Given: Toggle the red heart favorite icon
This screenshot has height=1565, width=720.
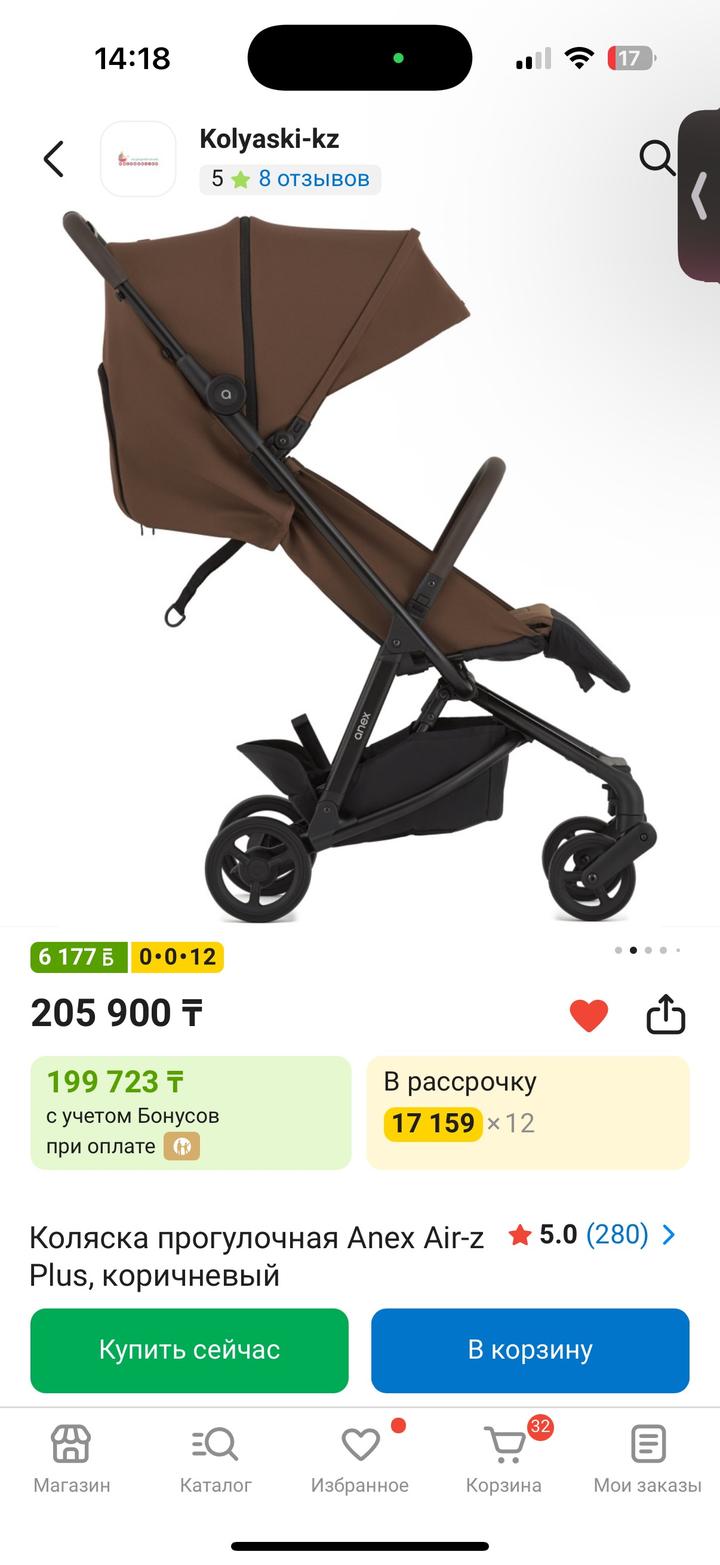Looking at the screenshot, I should (x=588, y=1015).
